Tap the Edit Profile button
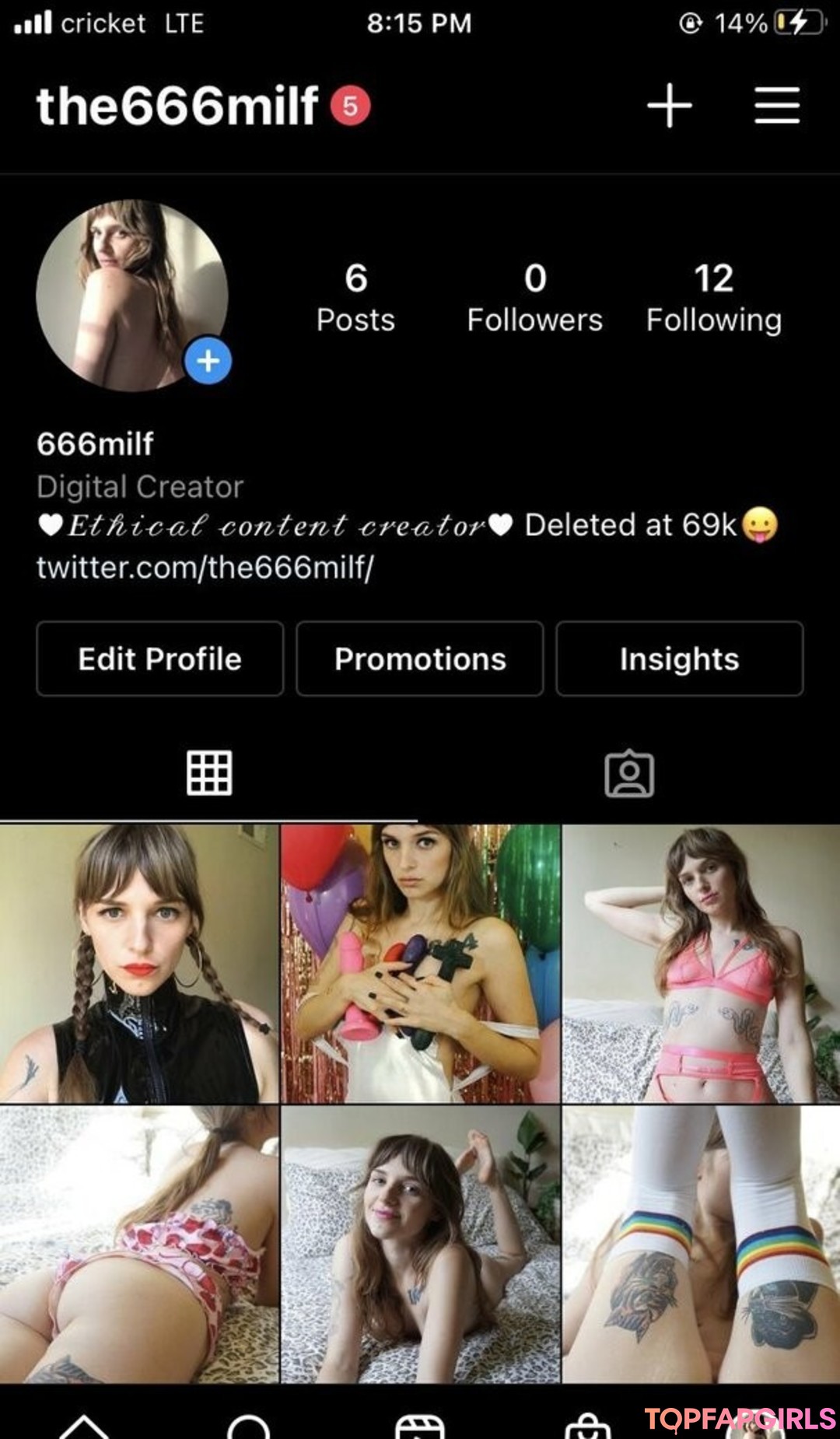840x1439 pixels. click(x=159, y=659)
